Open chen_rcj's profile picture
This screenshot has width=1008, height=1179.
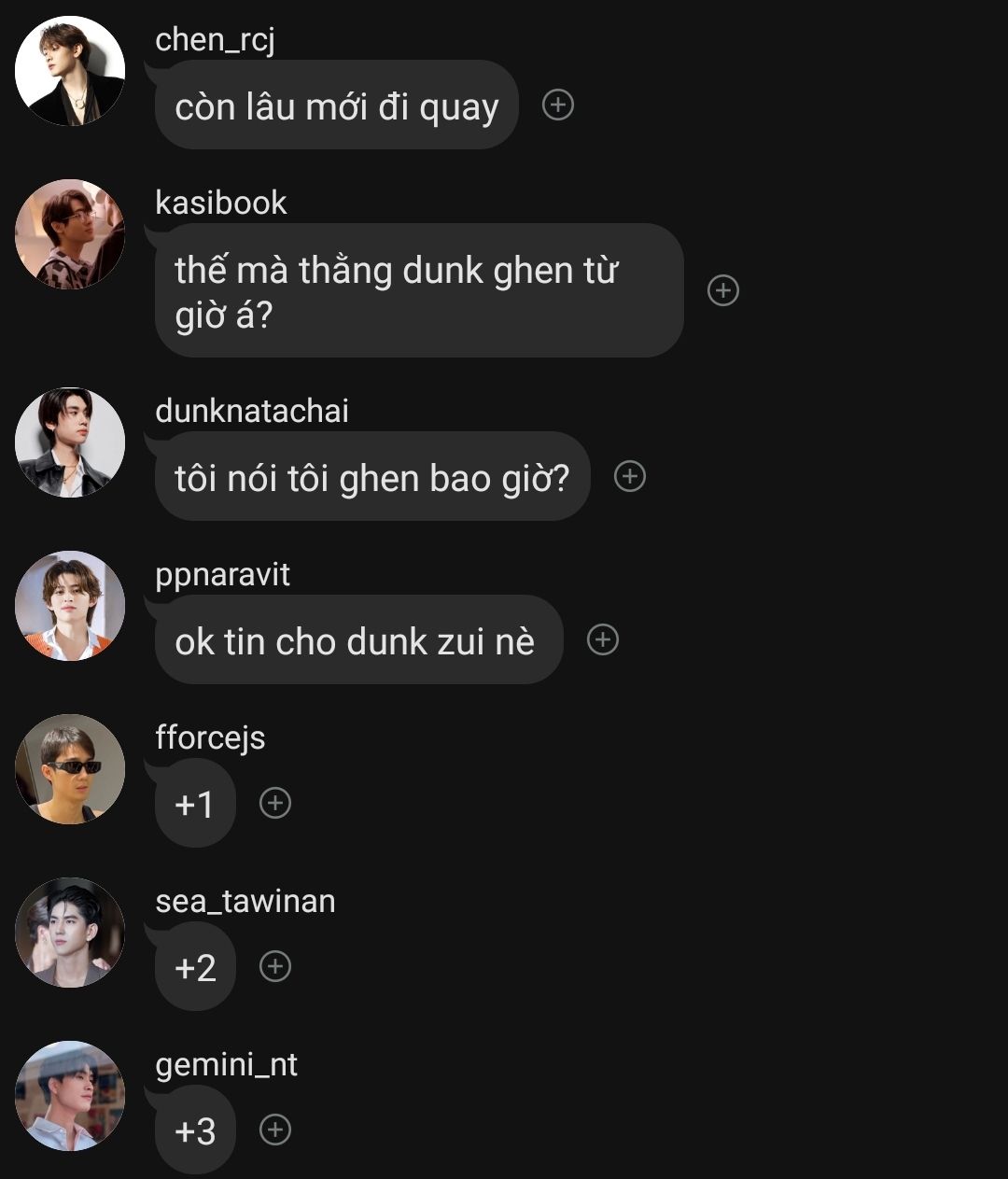point(70,71)
